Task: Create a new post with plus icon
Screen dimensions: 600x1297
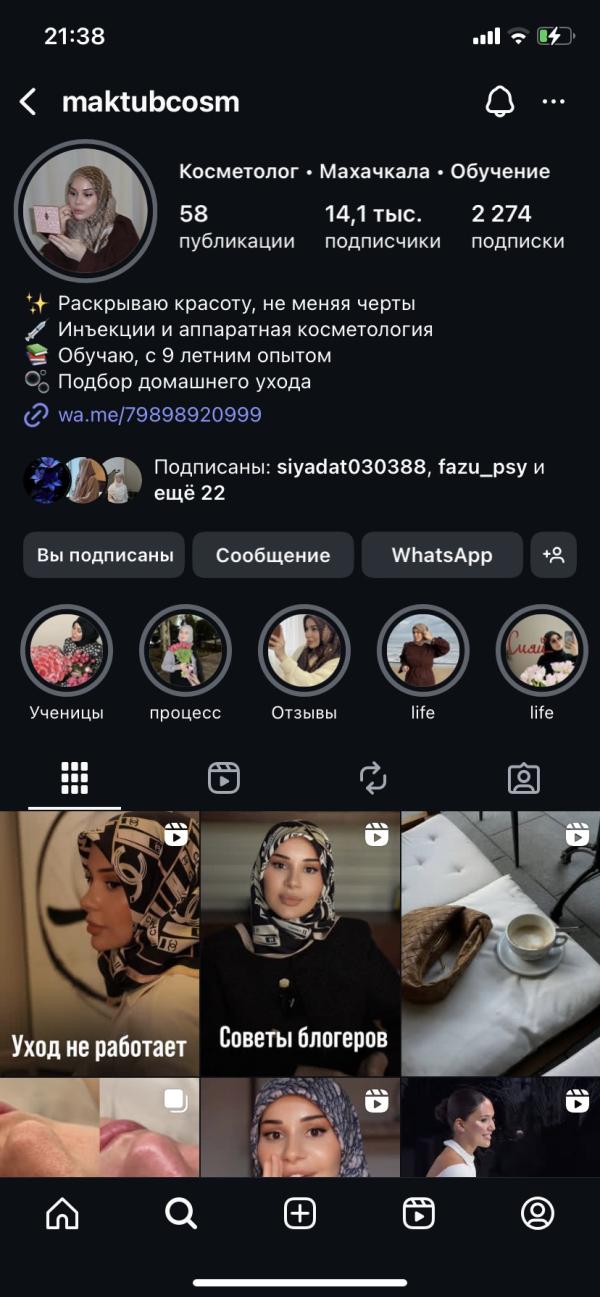Action: click(x=300, y=1214)
